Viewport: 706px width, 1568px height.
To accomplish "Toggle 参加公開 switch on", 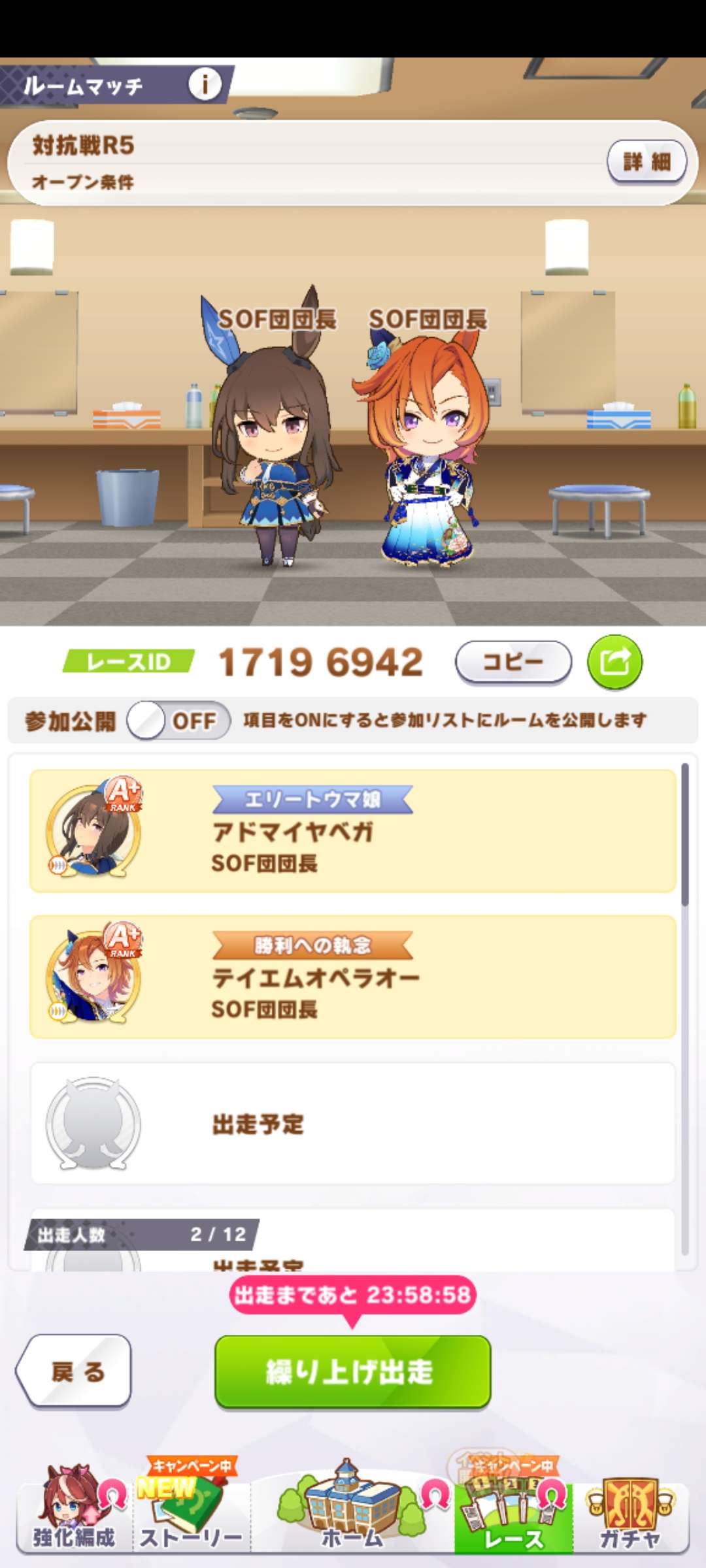I will [x=178, y=721].
